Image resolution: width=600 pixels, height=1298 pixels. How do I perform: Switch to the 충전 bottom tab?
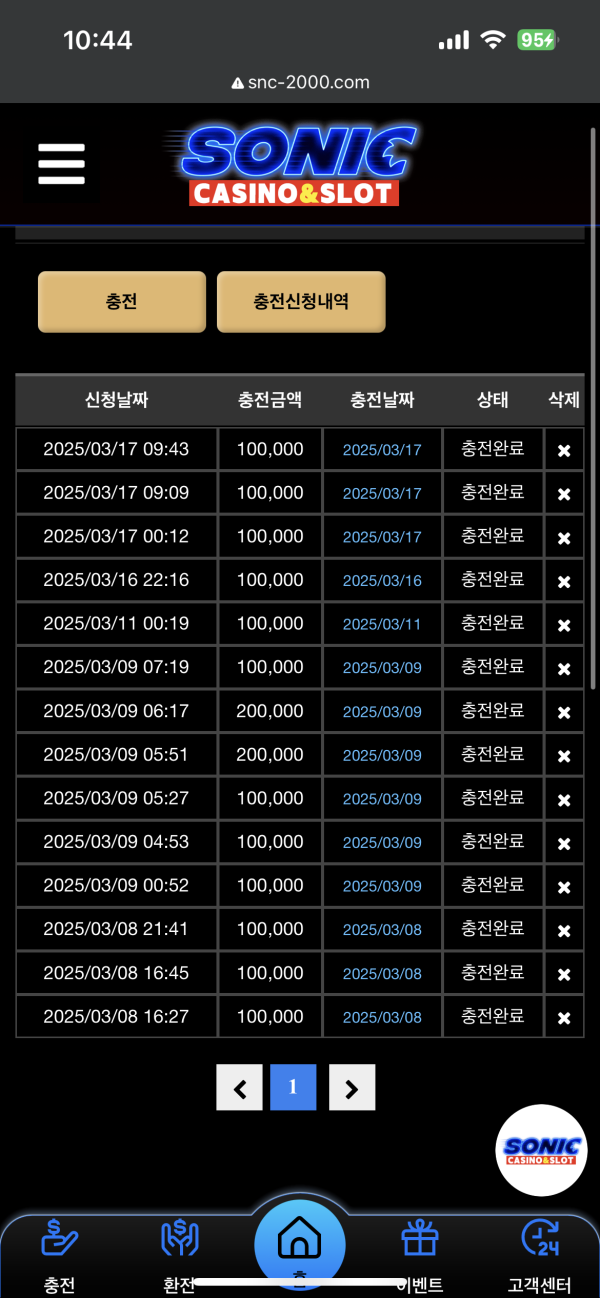(60, 1258)
